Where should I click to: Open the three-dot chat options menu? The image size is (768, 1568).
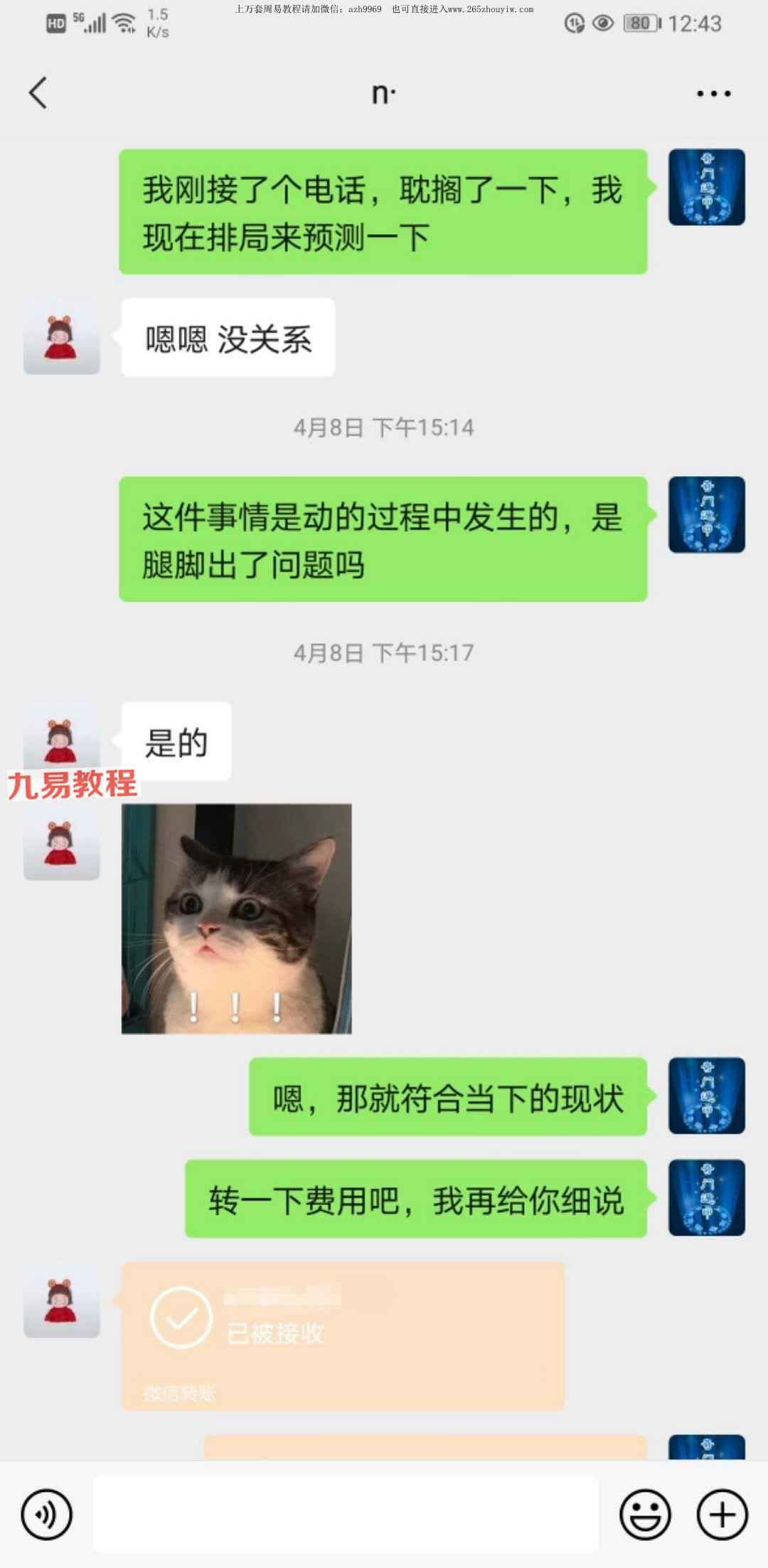click(x=713, y=93)
